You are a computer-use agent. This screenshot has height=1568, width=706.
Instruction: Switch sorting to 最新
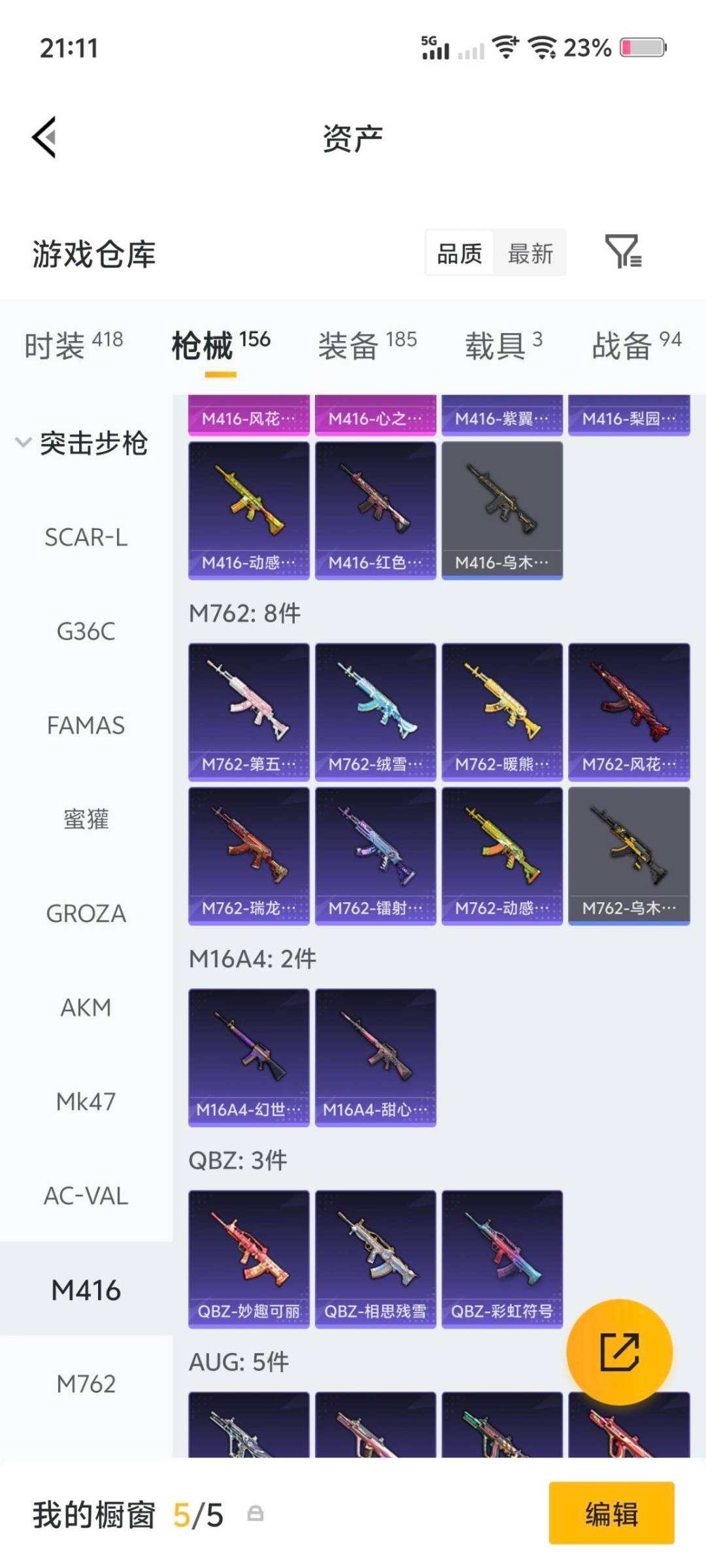[530, 253]
